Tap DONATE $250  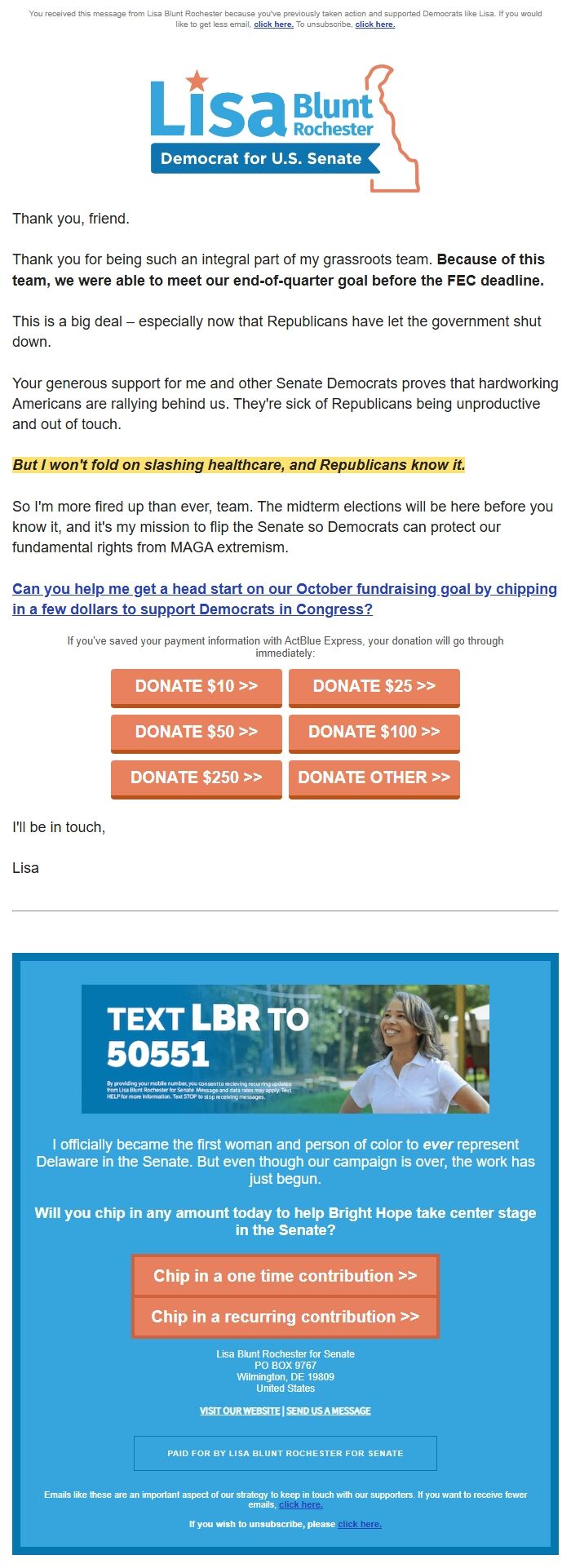[197, 777]
